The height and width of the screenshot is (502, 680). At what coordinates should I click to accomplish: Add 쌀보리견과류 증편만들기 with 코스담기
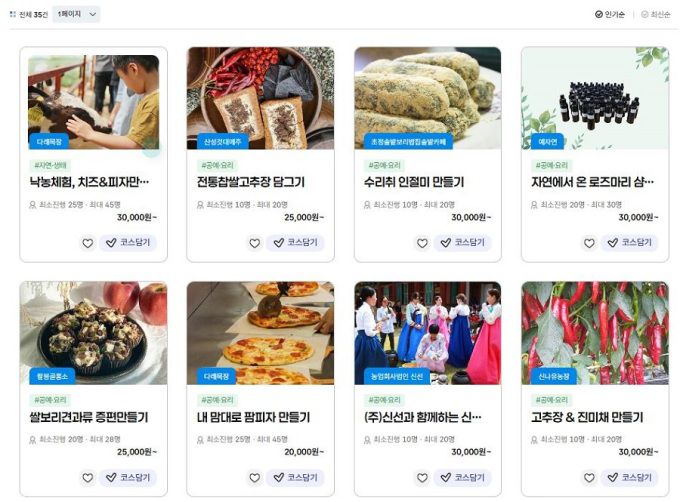click(128, 478)
